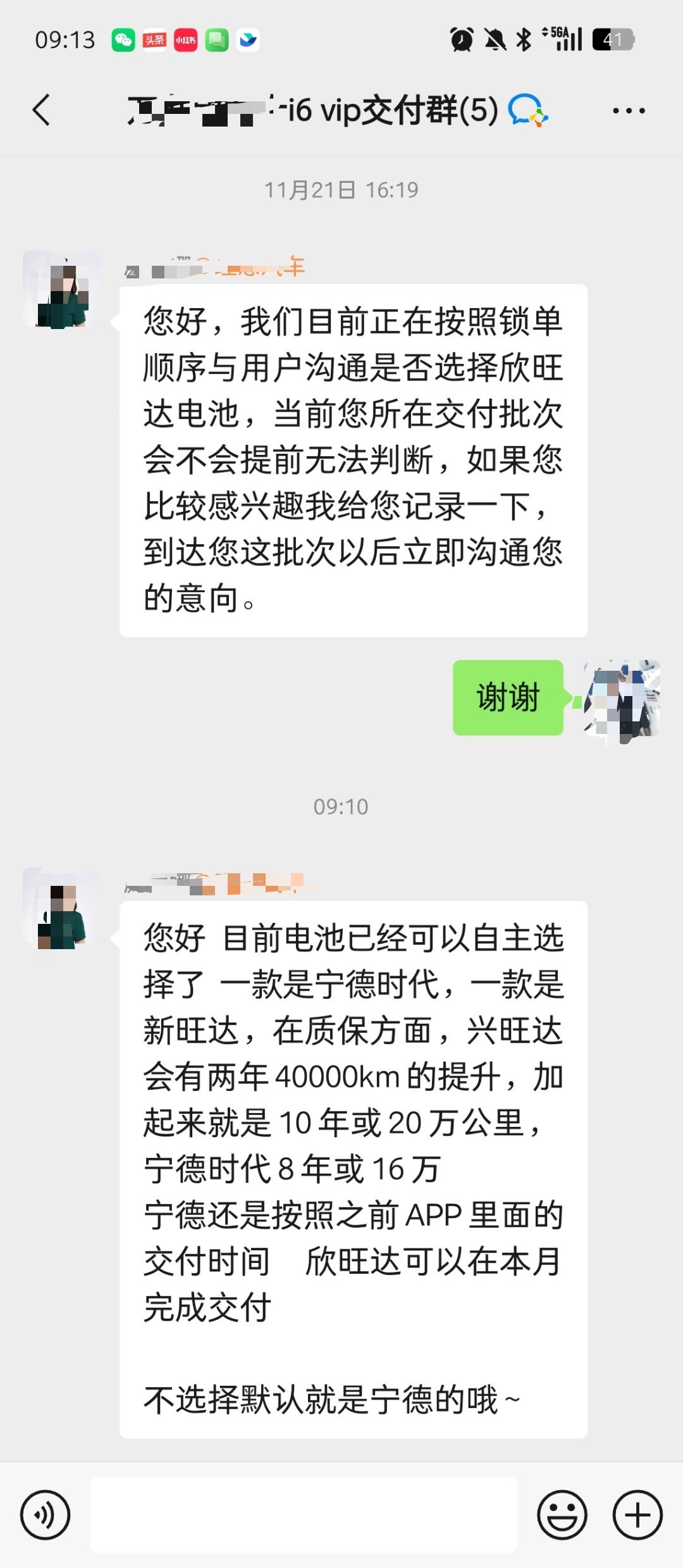Tap the enterprise chat icon beside the group name
This screenshot has width=683, height=1568.
tap(526, 112)
